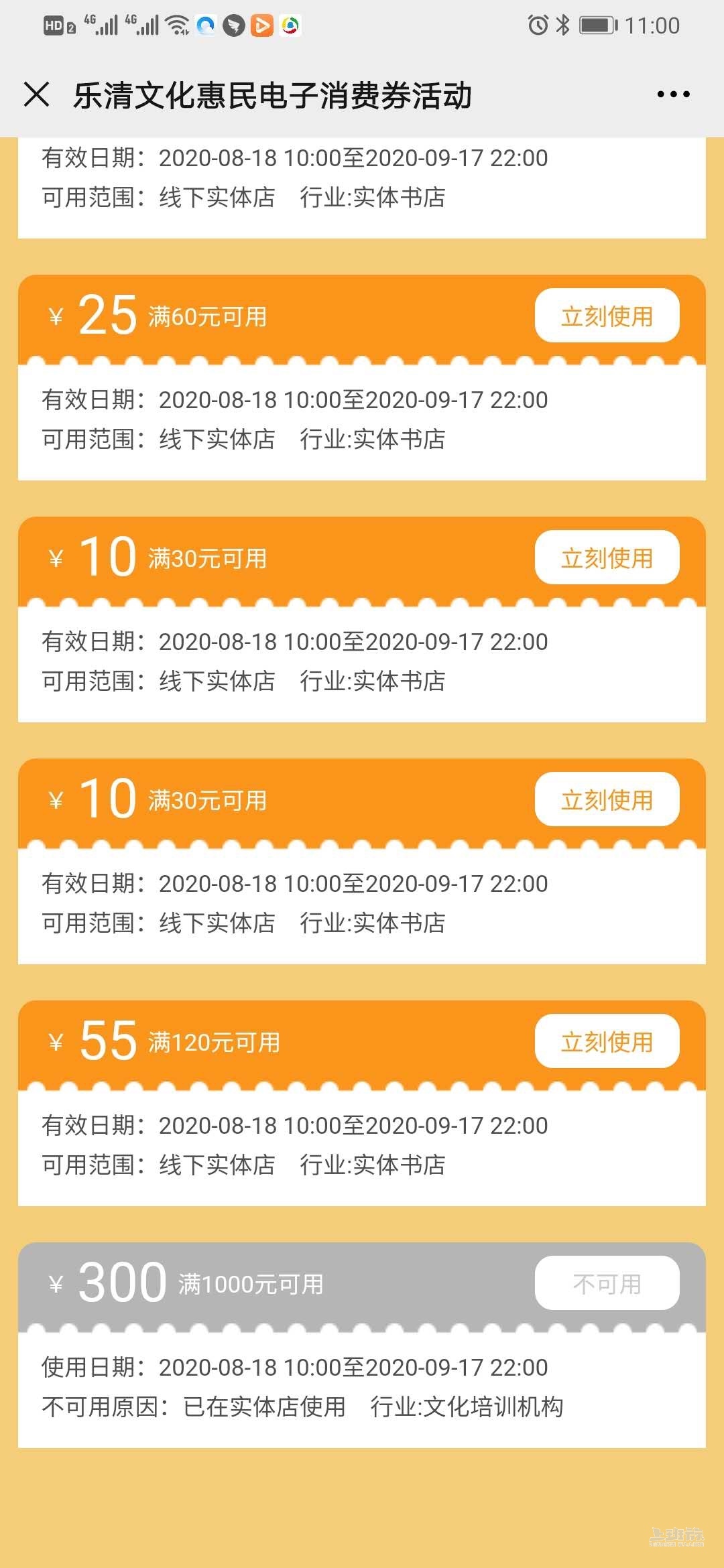Use the ¥55 满120元可用 coupon now

pyautogui.click(x=607, y=1041)
